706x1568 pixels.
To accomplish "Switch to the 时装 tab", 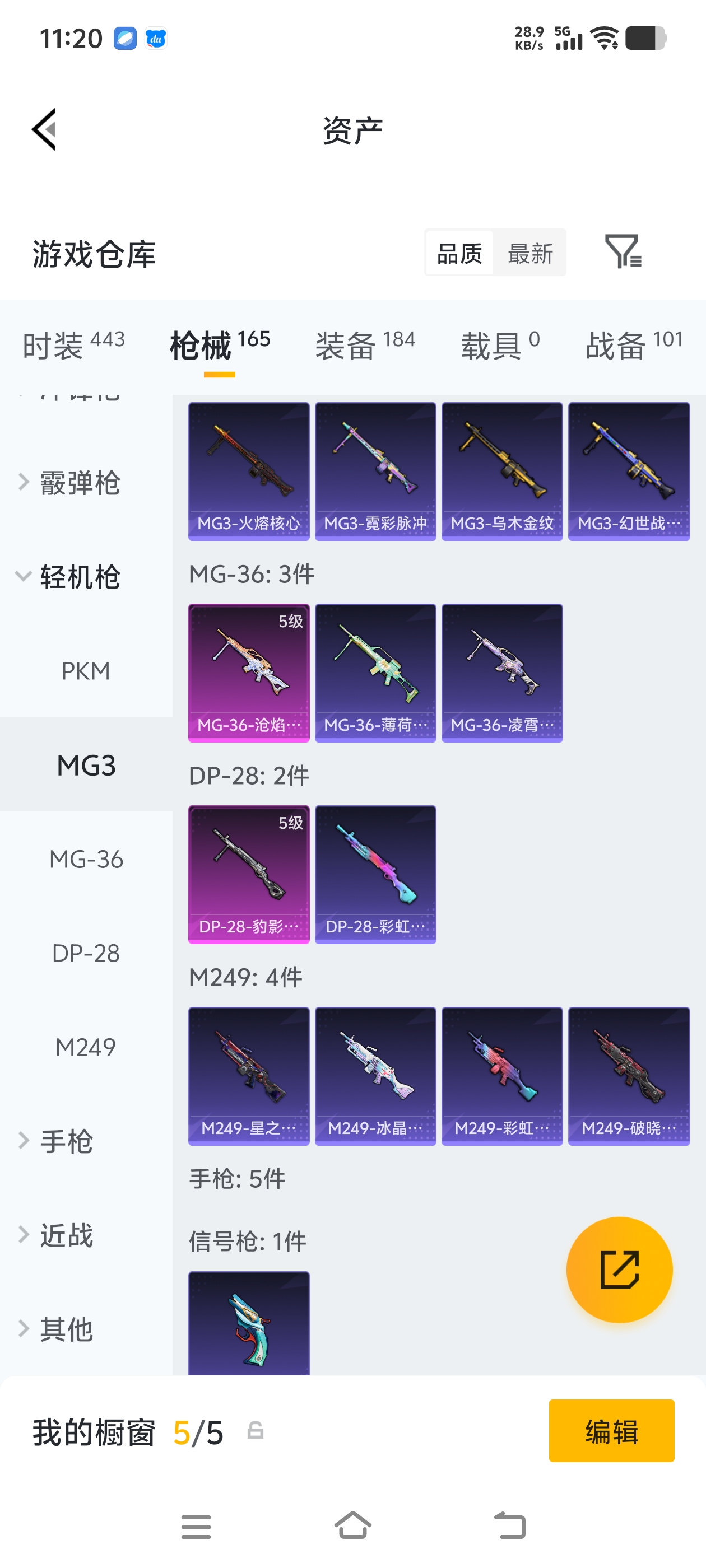I will point(73,344).
